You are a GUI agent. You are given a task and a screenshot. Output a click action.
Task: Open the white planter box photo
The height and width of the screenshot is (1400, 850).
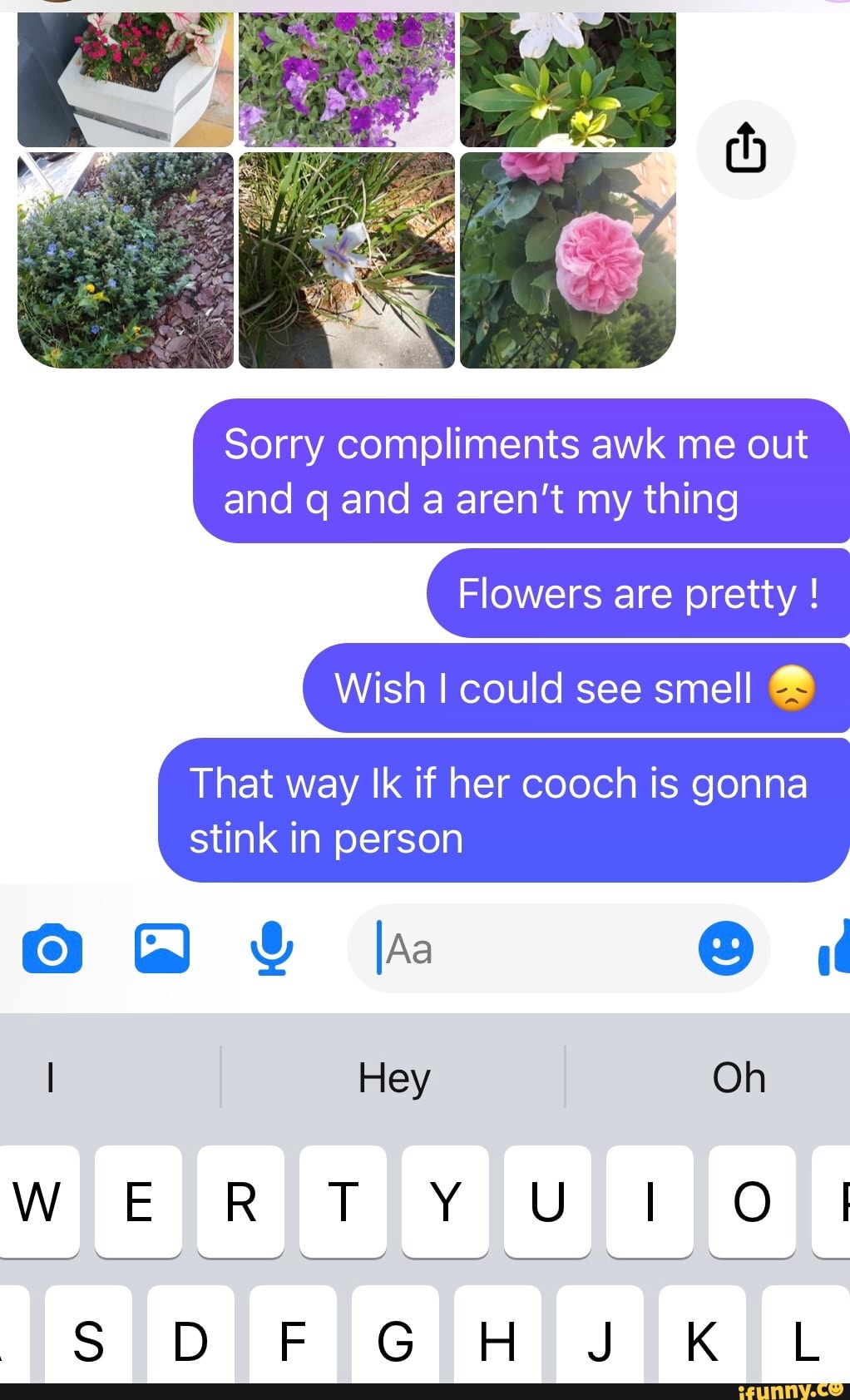(126, 79)
